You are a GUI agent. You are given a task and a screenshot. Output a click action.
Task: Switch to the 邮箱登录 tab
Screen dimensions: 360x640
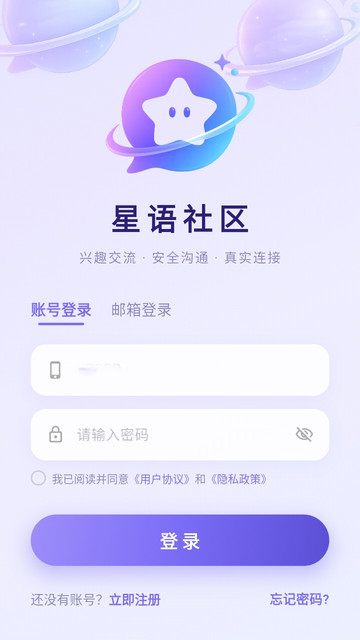(x=141, y=310)
